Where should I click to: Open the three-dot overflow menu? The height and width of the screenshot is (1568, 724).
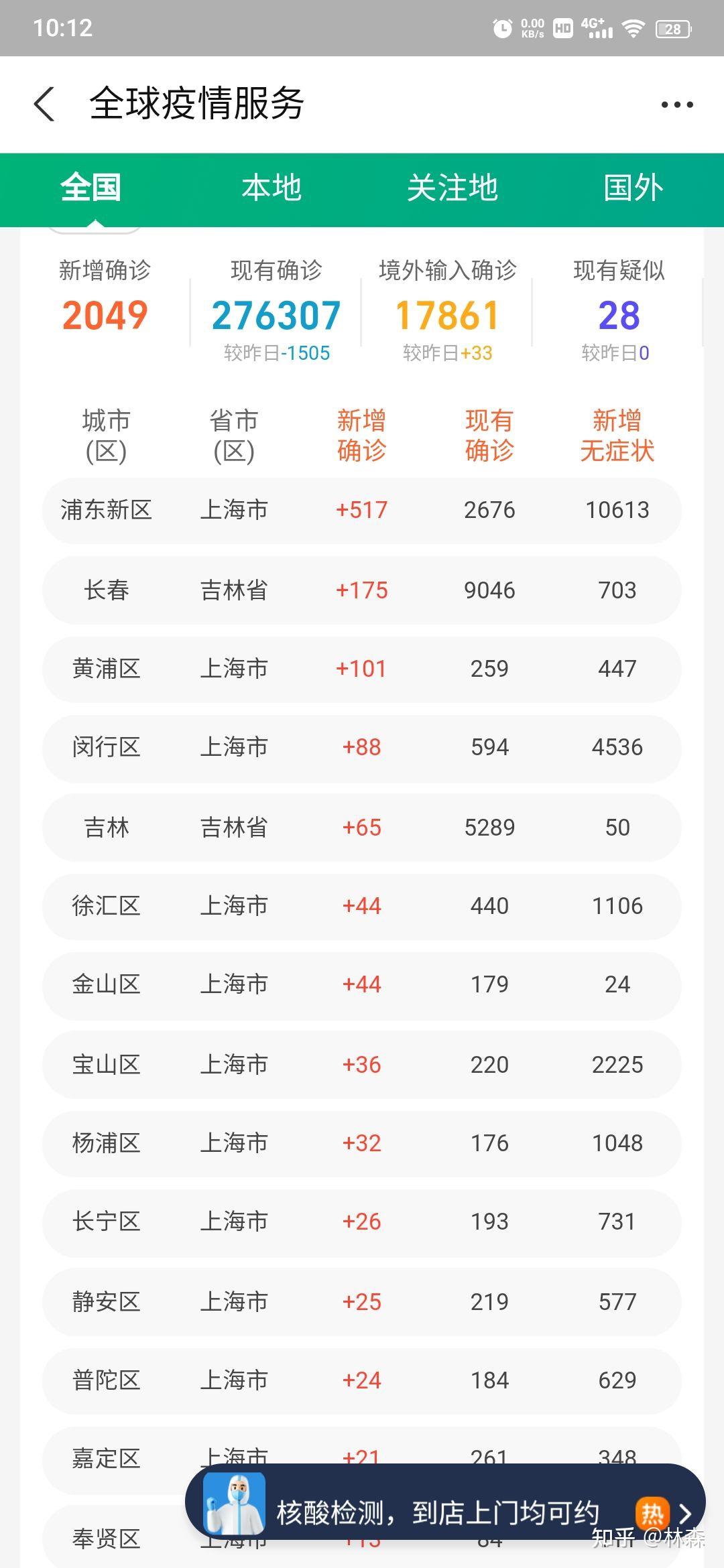677,105
